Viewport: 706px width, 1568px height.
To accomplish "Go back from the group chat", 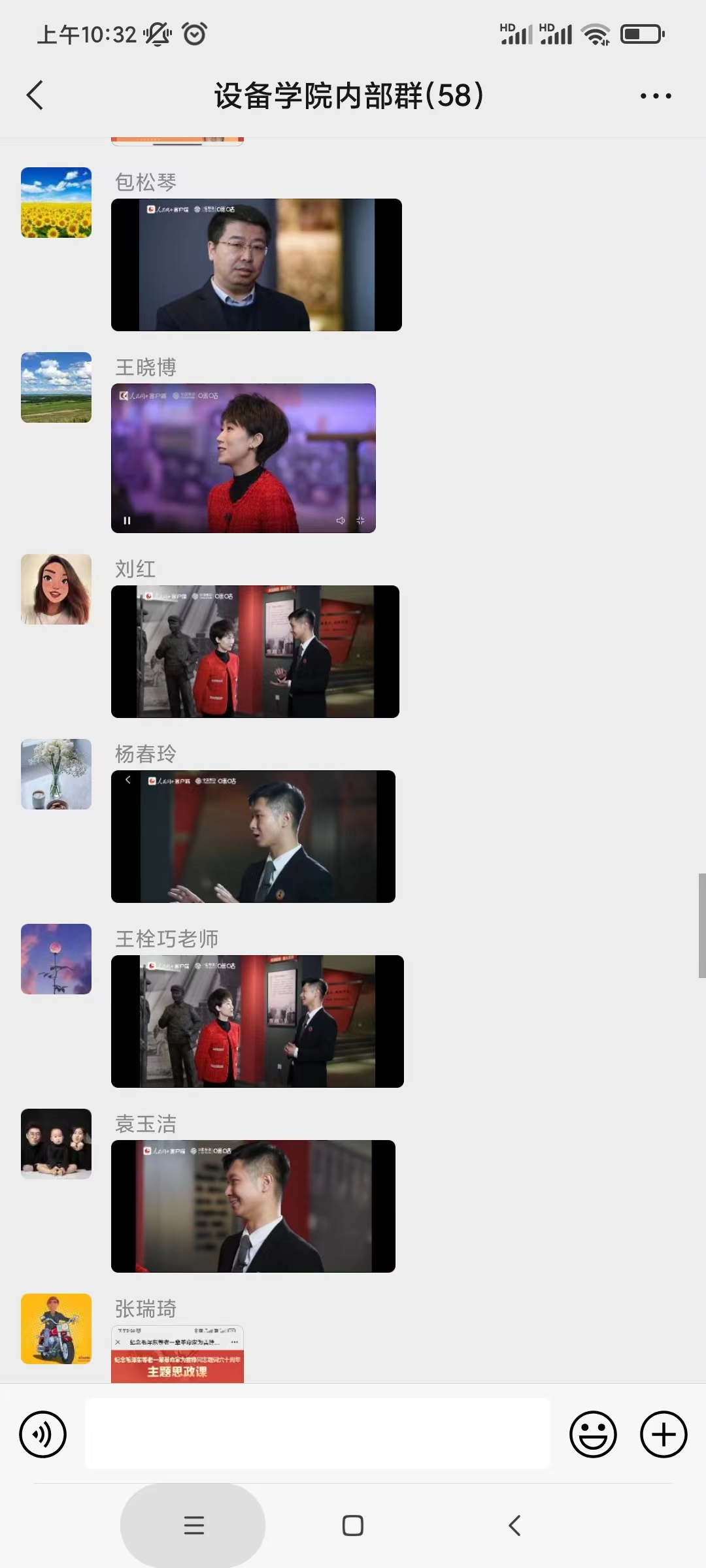I will click(x=35, y=96).
